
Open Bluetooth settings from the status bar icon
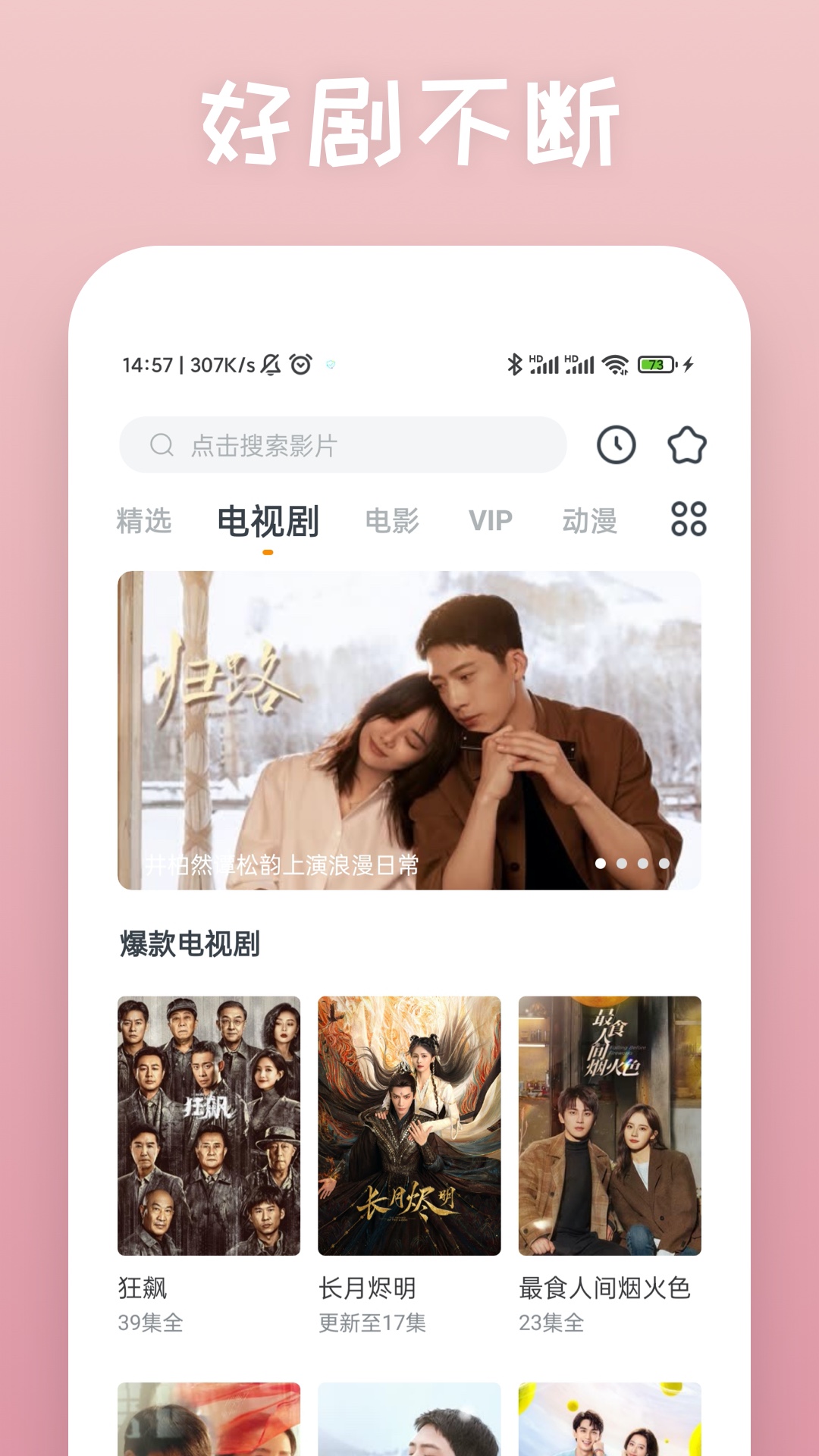[515, 365]
